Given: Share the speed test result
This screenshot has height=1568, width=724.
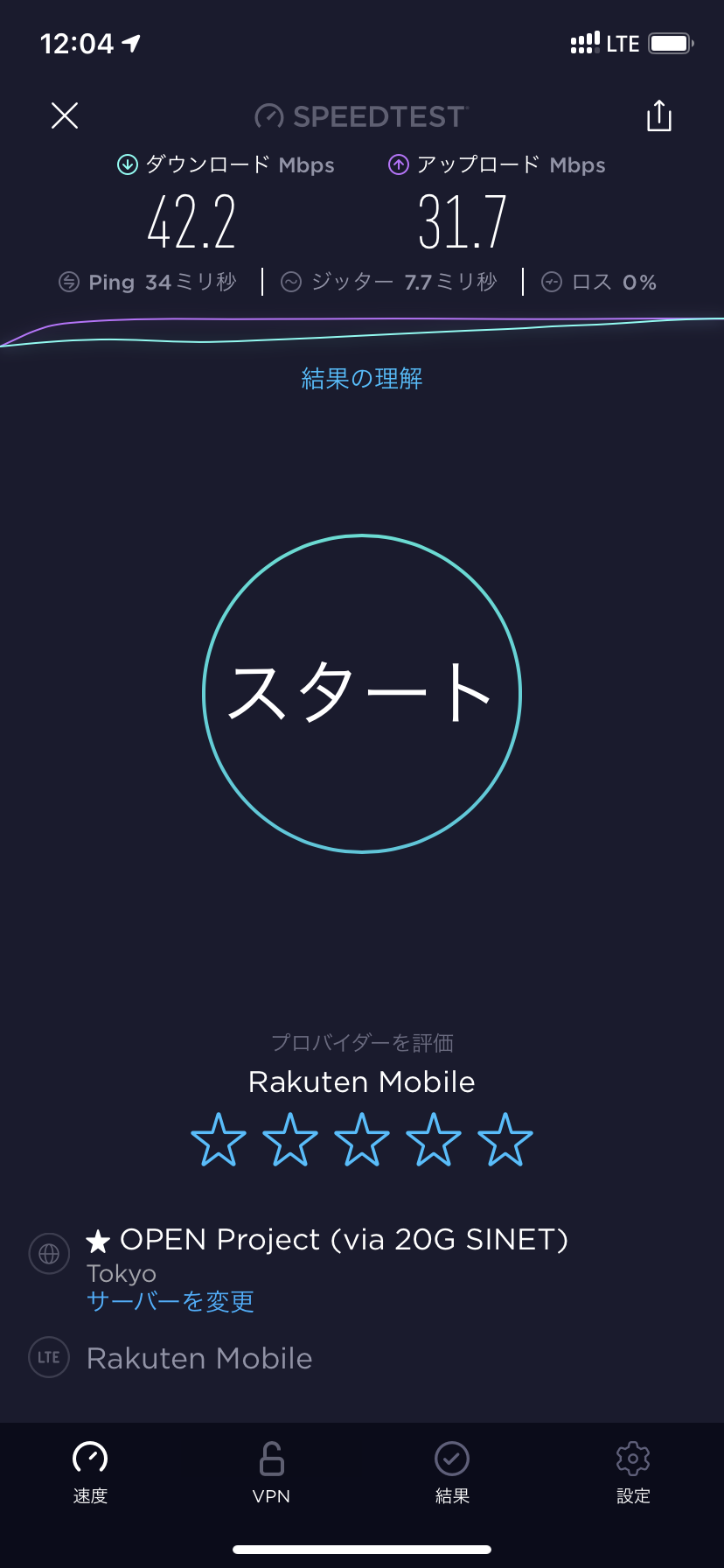Looking at the screenshot, I should click(x=659, y=115).
